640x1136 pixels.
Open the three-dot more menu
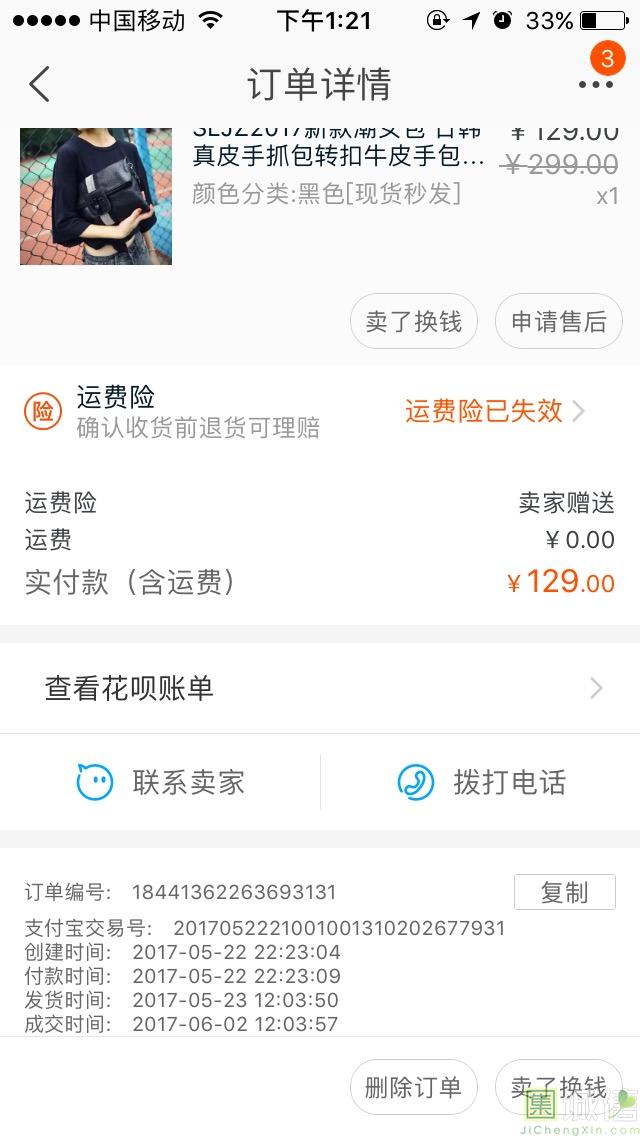596,85
